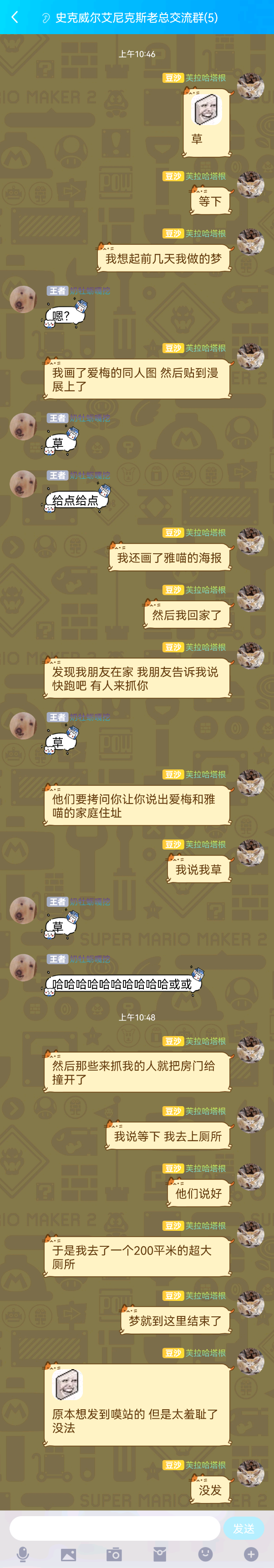Viewport: 274px width, 1568px height.
Task: Tap the message input field
Action: tap(115, 1528)
